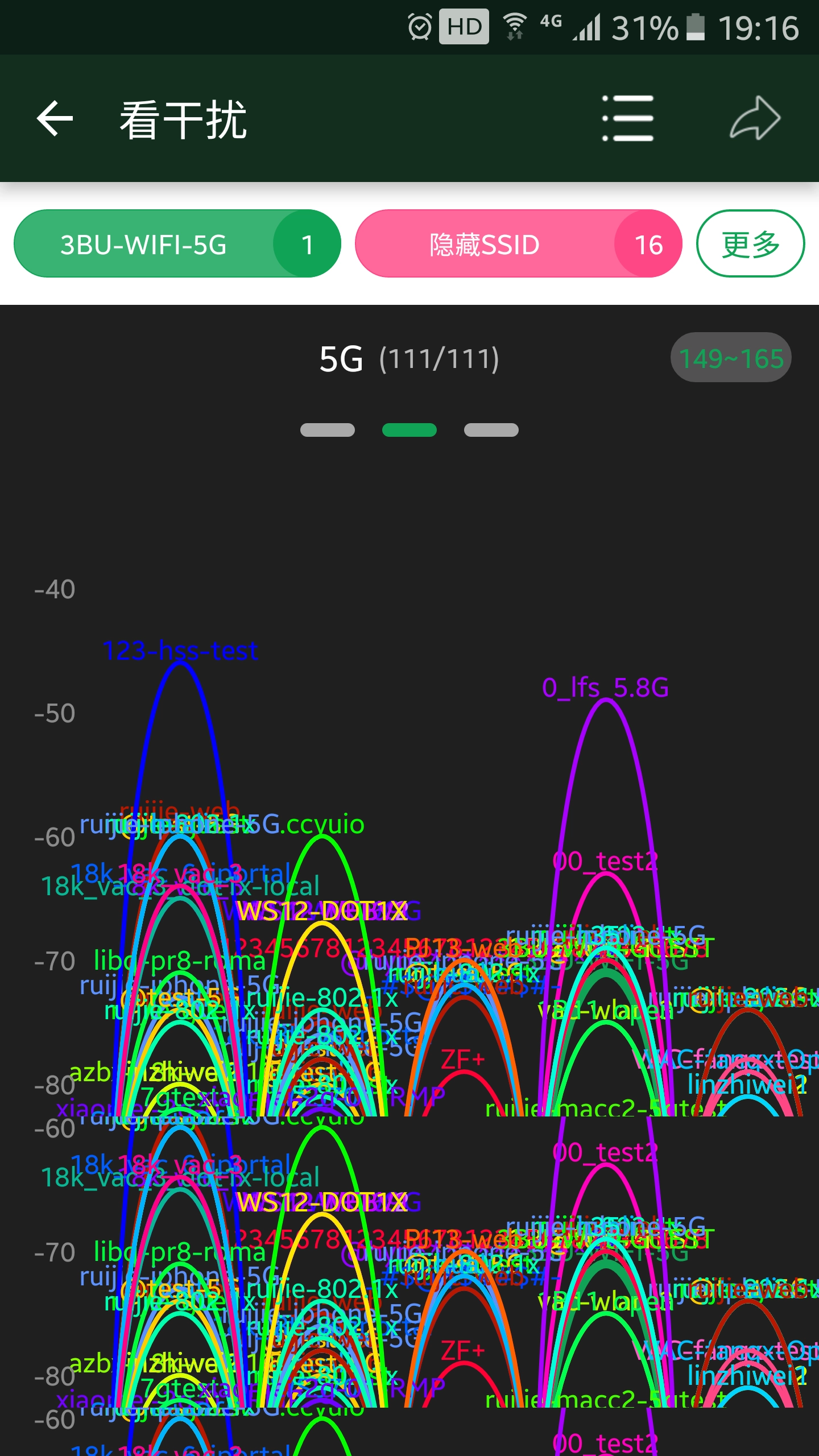Switch to the third page indicator

[491, 430]
